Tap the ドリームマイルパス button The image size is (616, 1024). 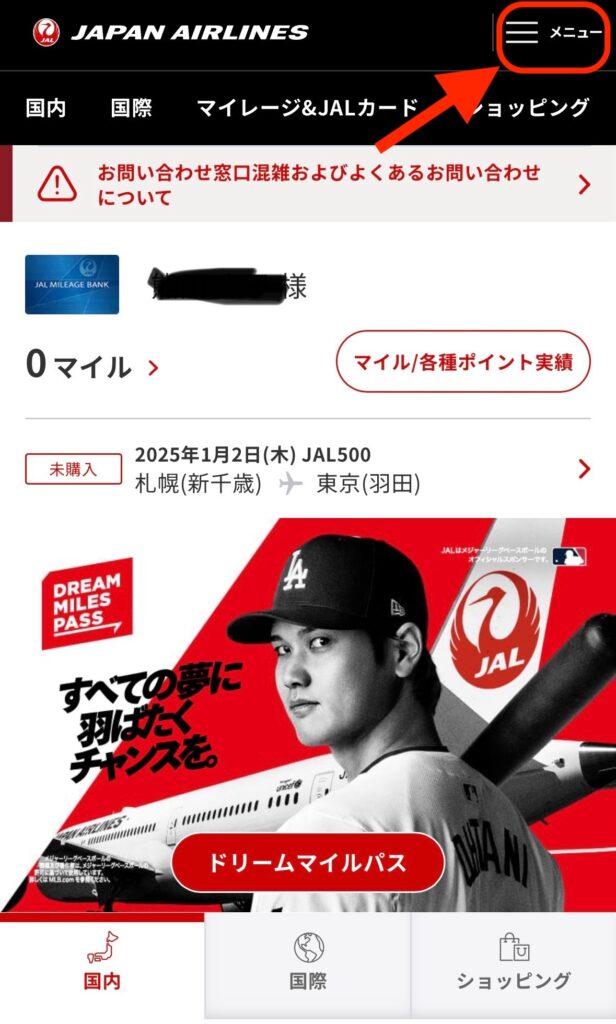(x=307, y=862)
